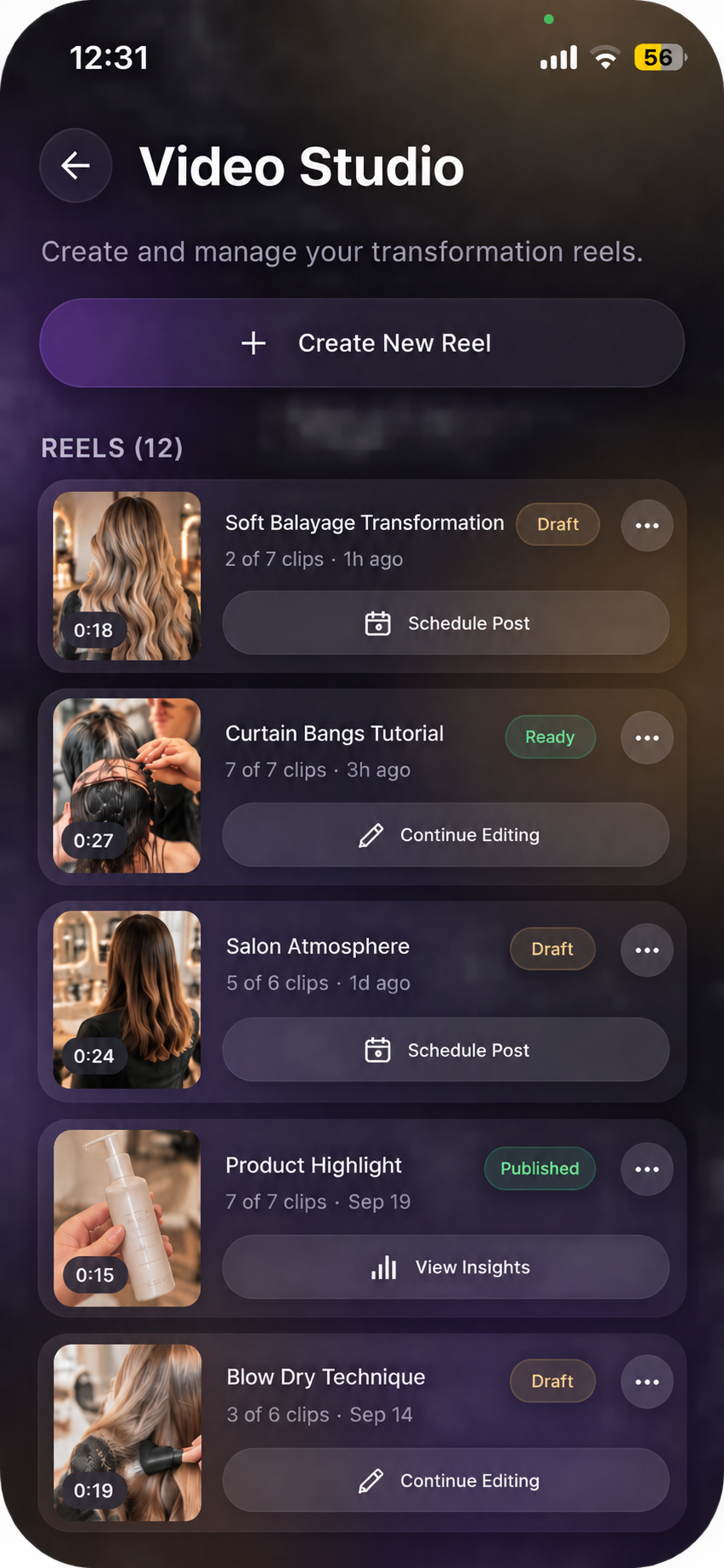724x1568 pixels.
Task: Open options for Soft Balayage Transformation
Action: [647, 525]
